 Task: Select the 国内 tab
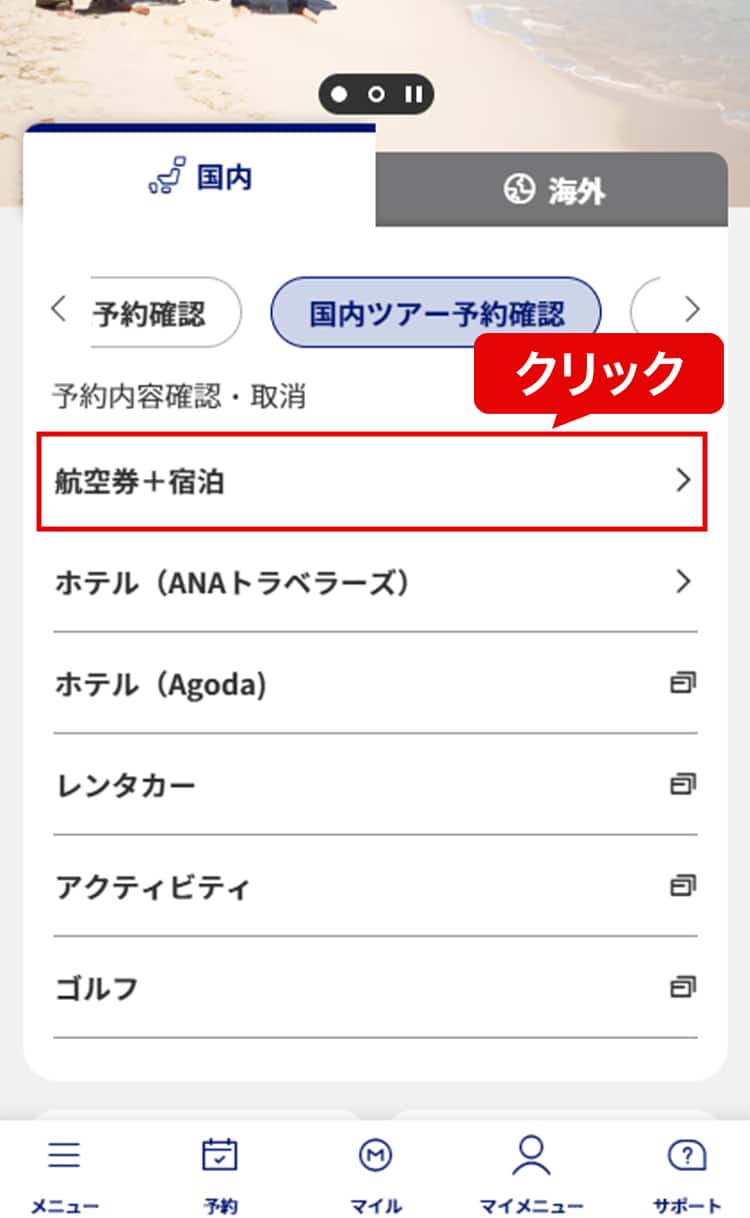(200, 177)
